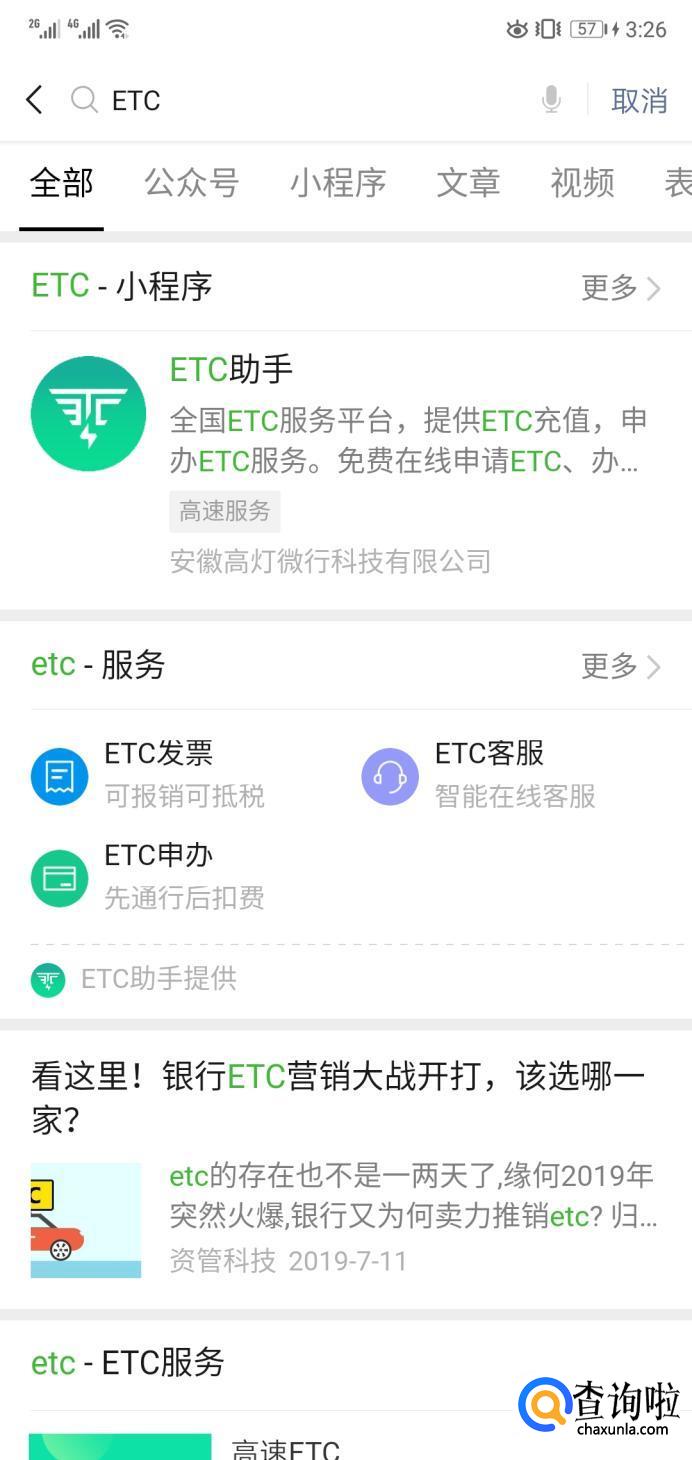Image resolution: width=692 pixels, height=1460 pixels.
Task: Select the 全部 tab
Action: pyautogui.click(x=61, y=183)
